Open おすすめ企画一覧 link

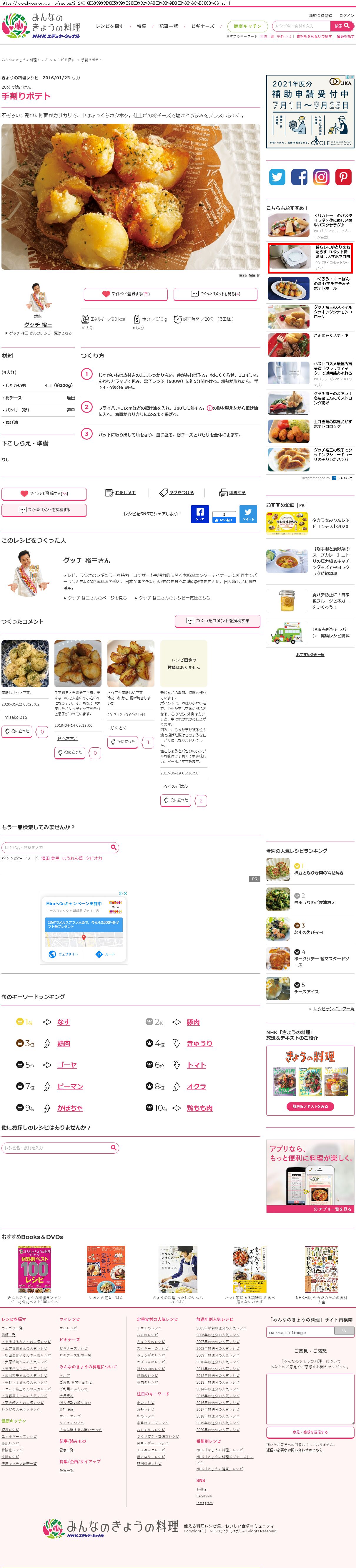pyautogui.click(x=310, y=654)
